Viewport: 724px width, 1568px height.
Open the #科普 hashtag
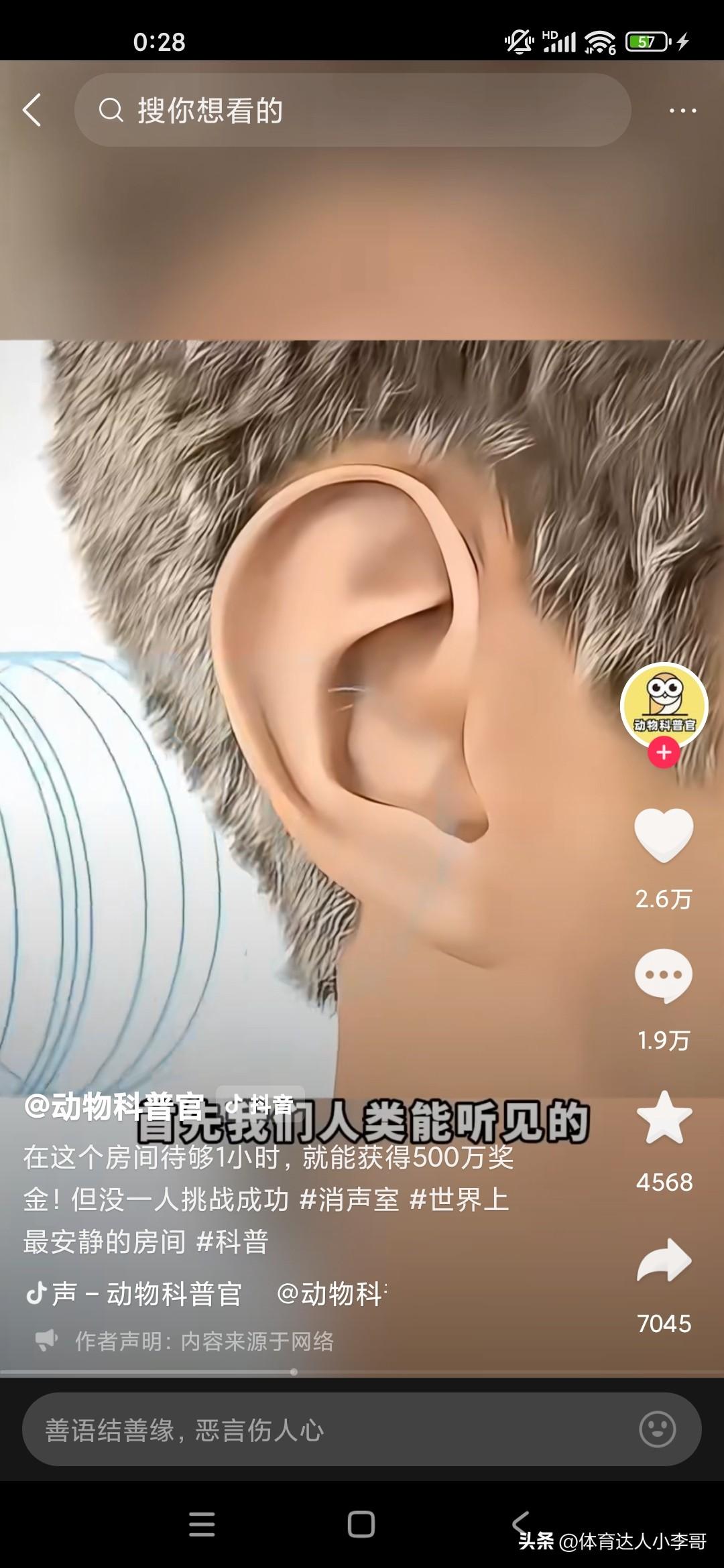click(x=233, y=1242)
